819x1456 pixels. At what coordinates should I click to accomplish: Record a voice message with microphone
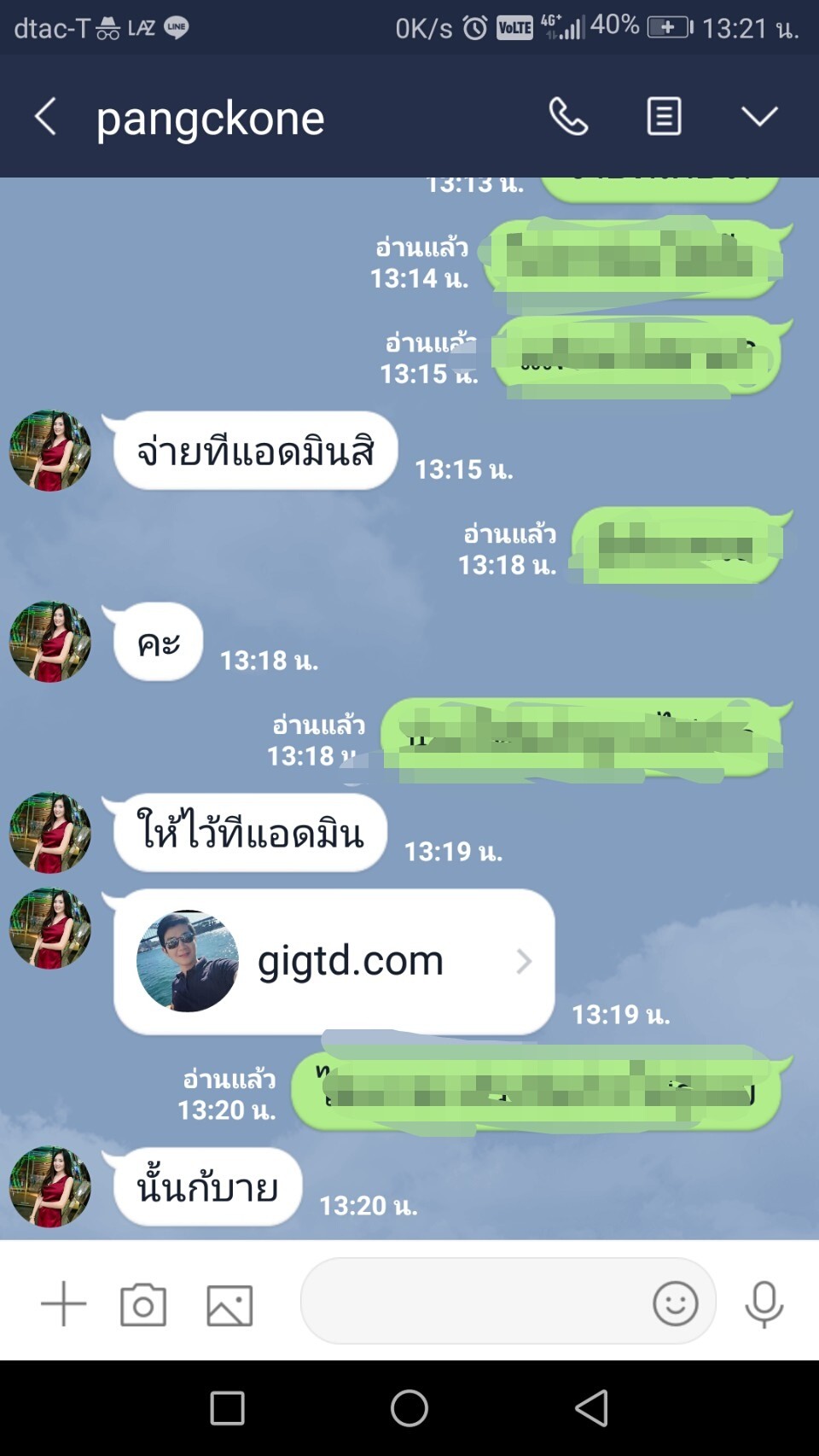(764, 1303)
